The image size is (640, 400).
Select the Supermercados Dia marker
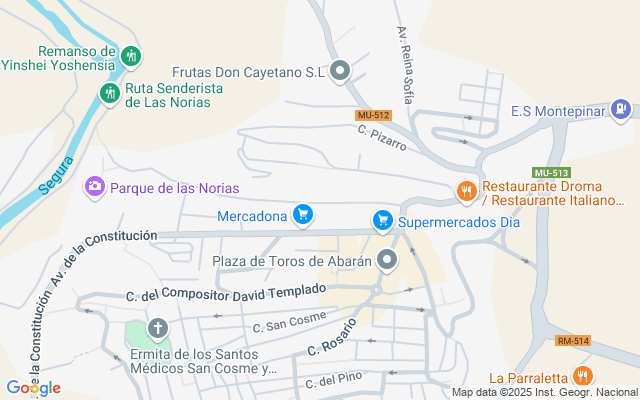pos(382,221)
